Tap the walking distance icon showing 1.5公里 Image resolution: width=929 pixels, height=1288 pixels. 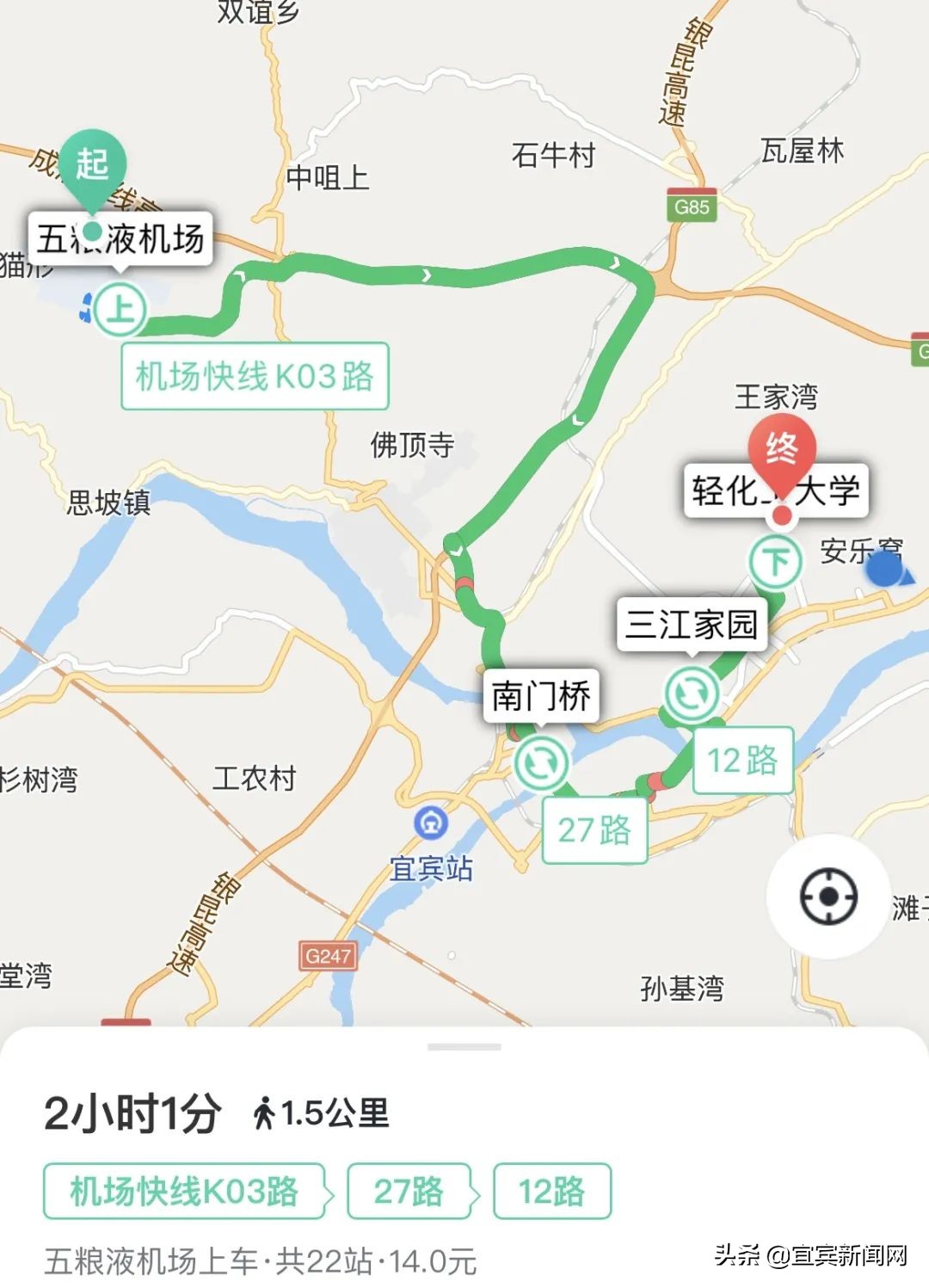tap(264, 1111)
